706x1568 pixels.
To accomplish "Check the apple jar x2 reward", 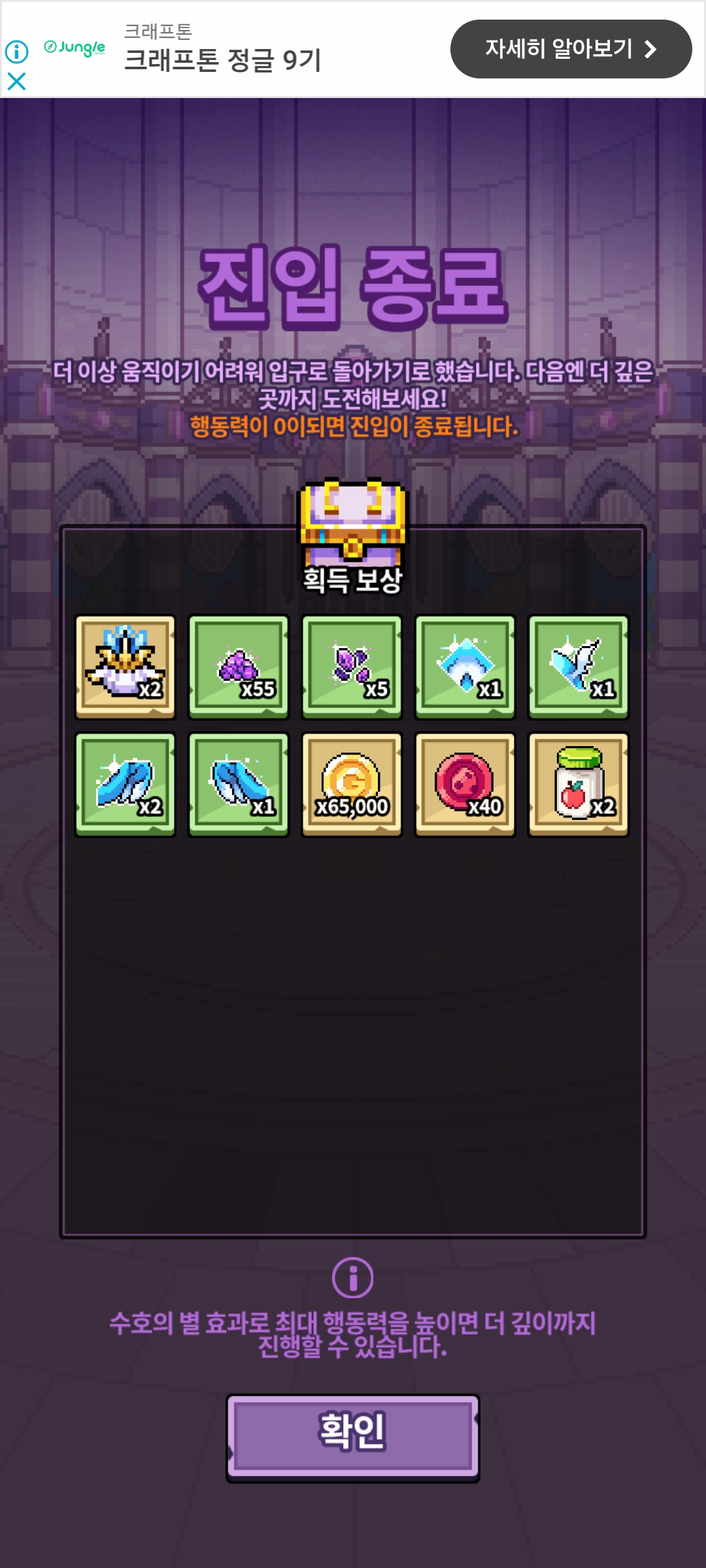I will pyautogui.click(x=579, y=785).
